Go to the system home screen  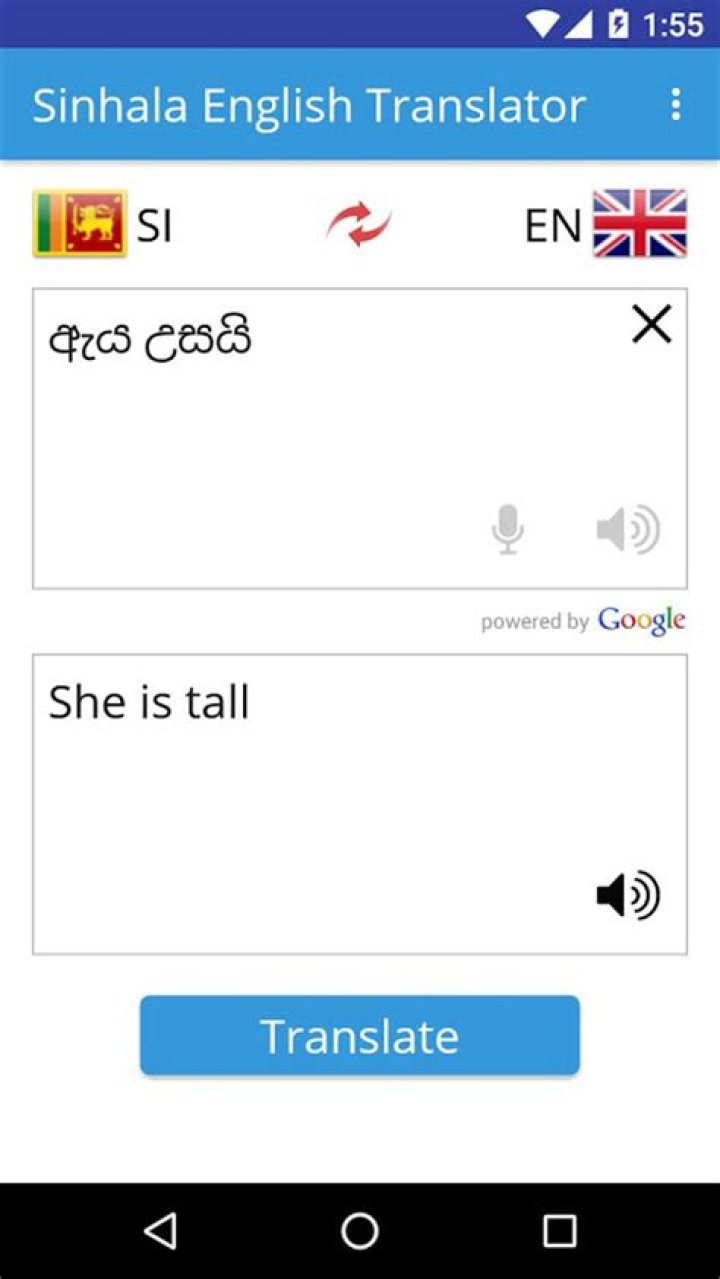point(359,1231)
